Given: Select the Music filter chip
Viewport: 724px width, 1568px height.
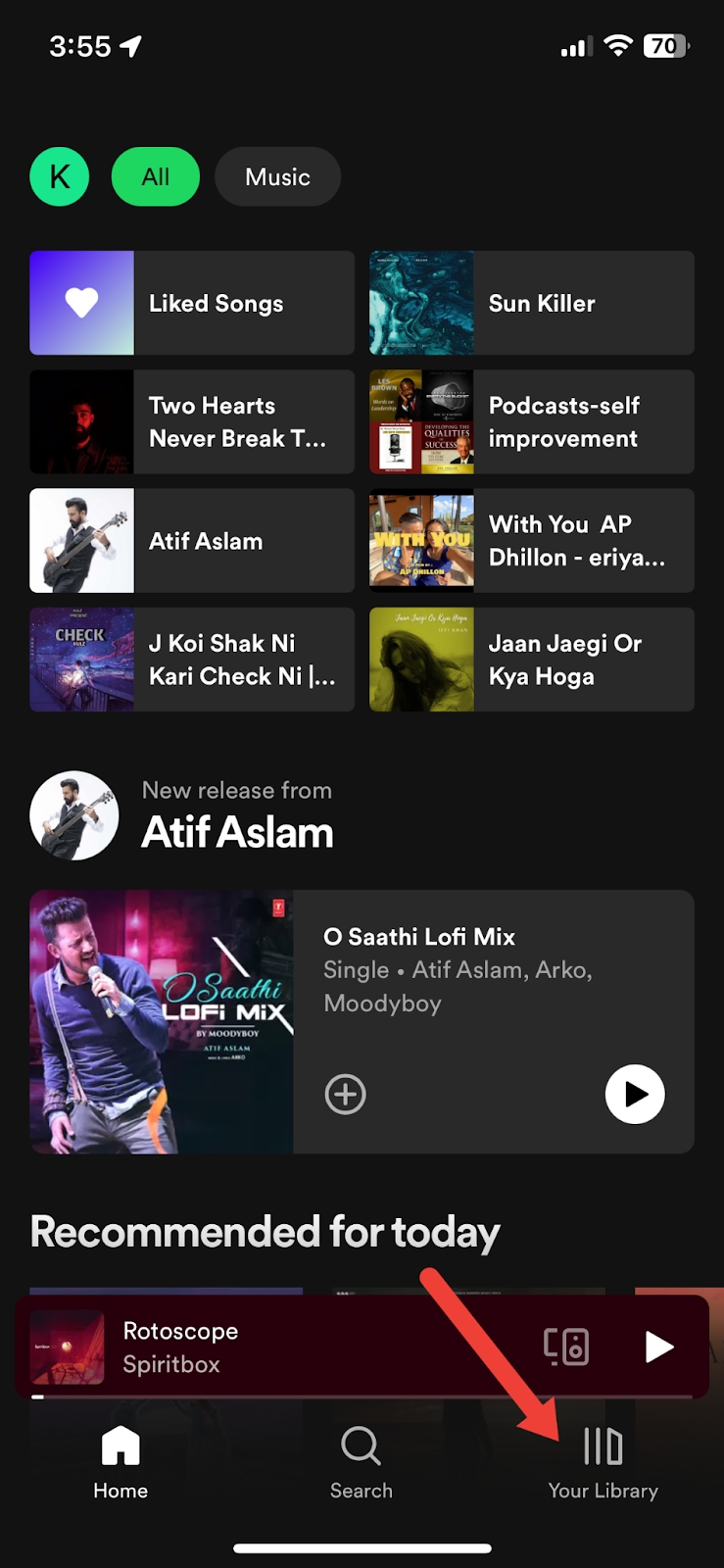Looking at the screenshot, I should (277, 177).
